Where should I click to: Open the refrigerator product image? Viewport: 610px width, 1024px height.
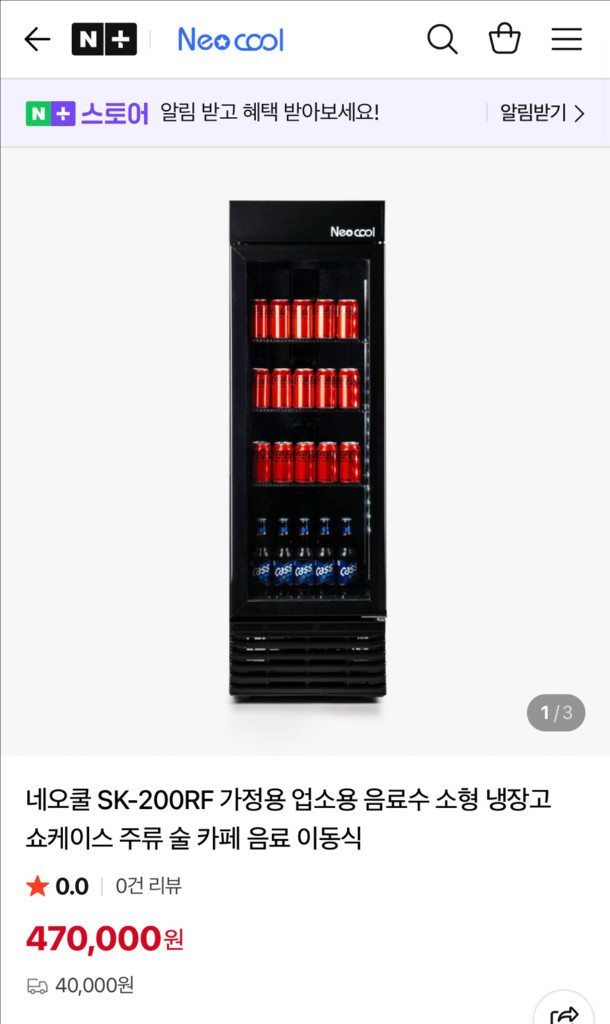pyautogui.click(x=306, y=450)
